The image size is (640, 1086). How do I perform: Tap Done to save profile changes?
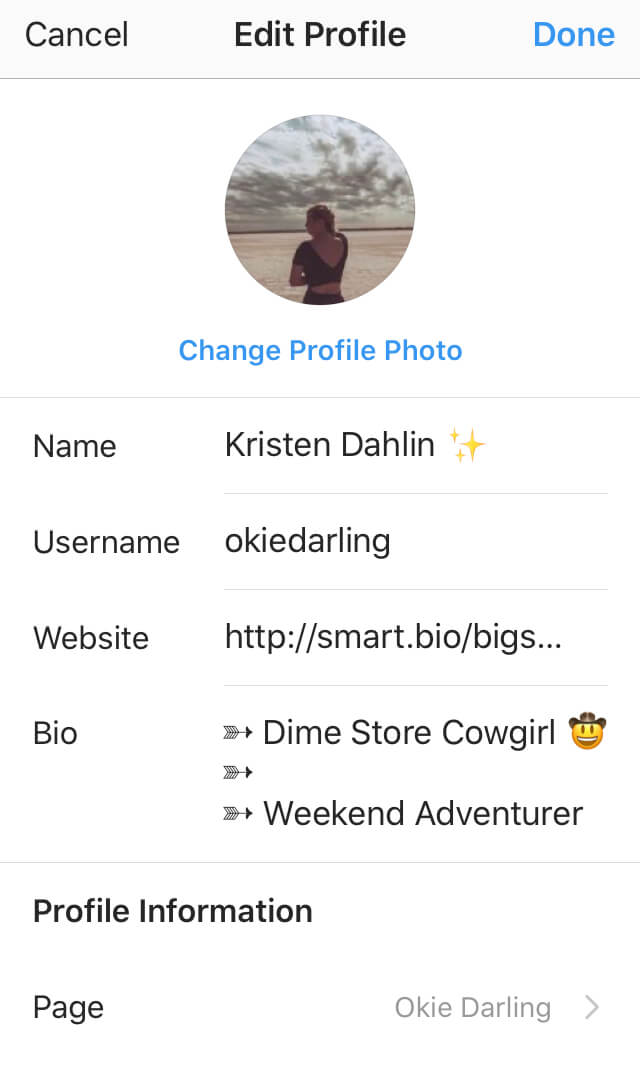click(x=573, y=35)
